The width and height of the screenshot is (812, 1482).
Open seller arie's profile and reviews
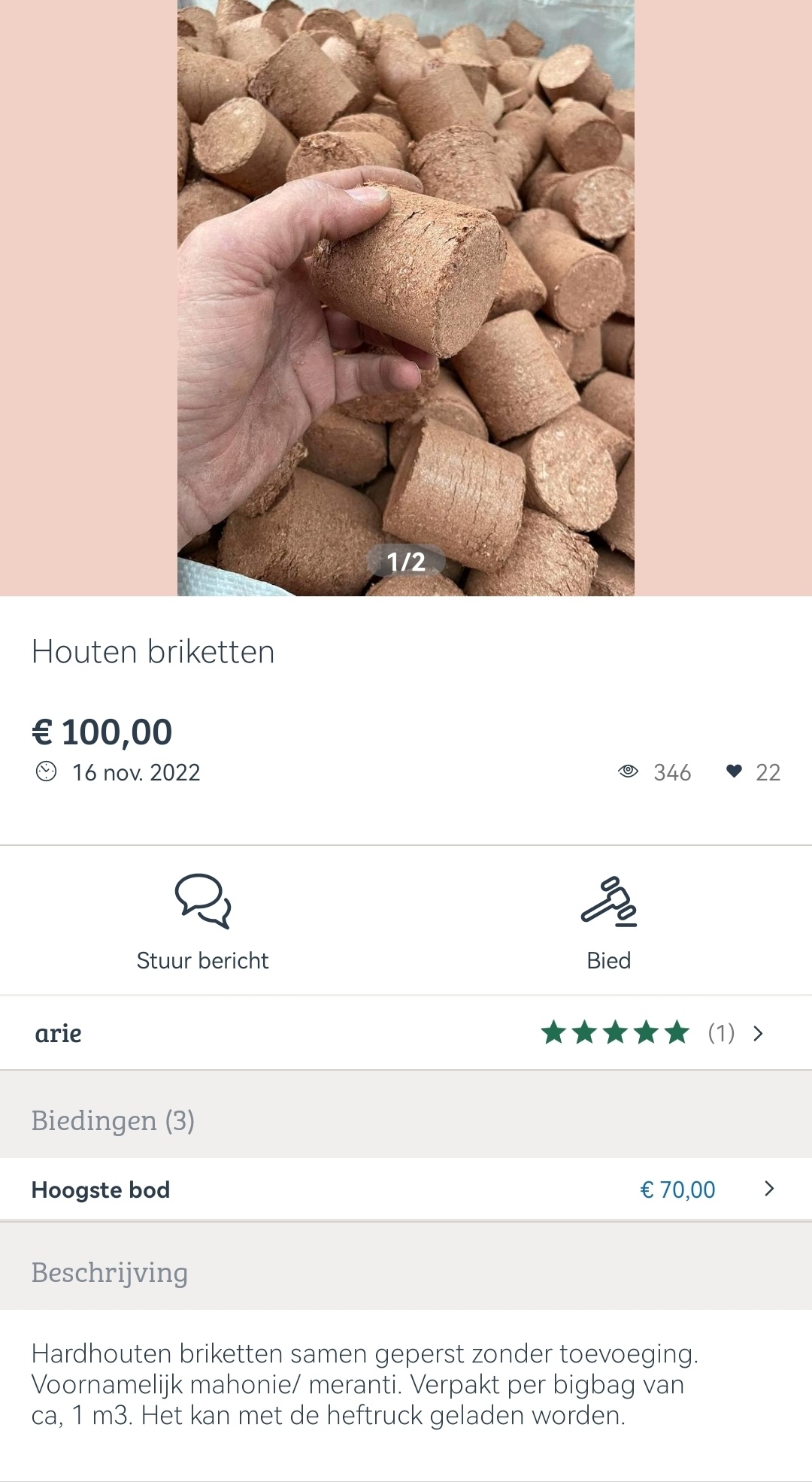[406, 1033]
